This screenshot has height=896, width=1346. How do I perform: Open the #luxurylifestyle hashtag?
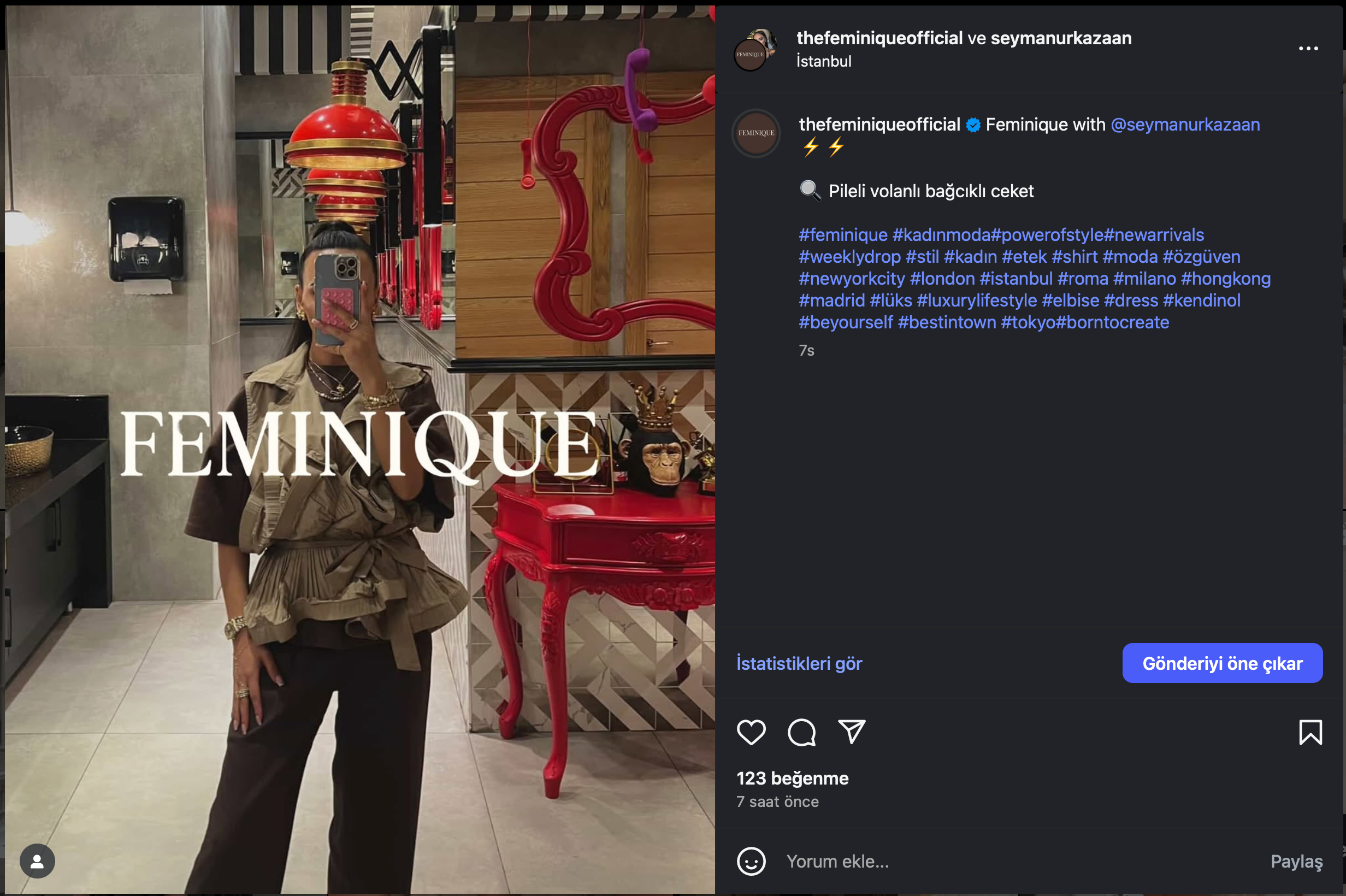tap(976, 300)
